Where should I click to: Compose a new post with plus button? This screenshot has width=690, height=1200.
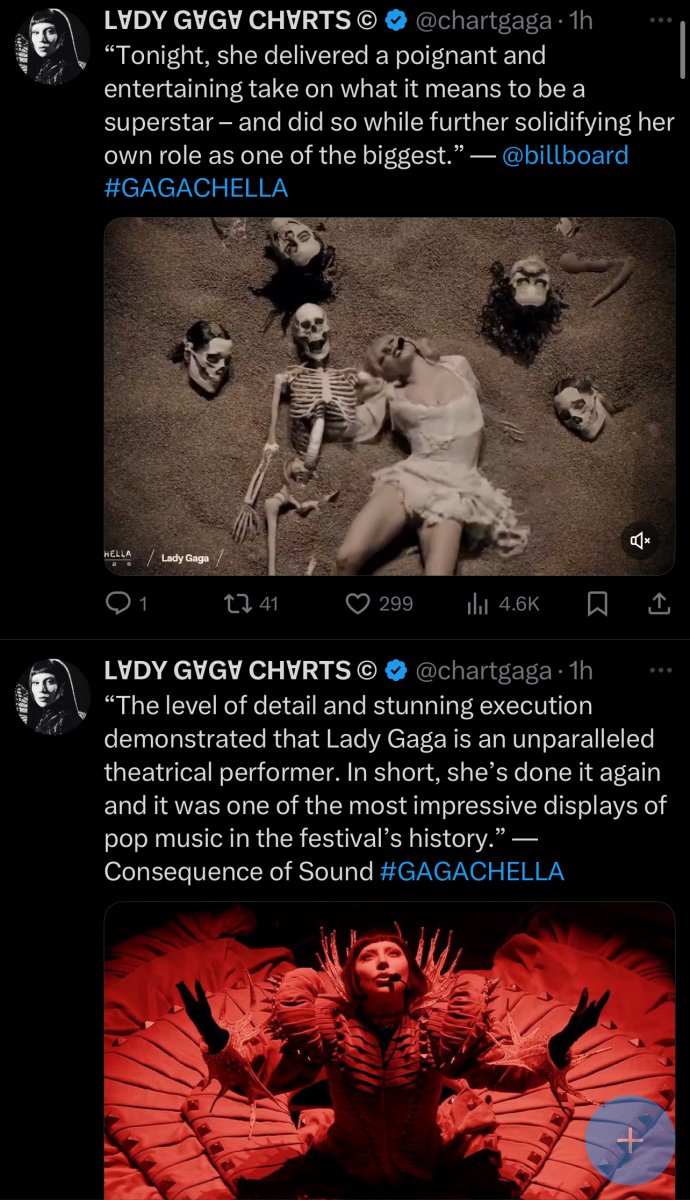coord(629,1141)
